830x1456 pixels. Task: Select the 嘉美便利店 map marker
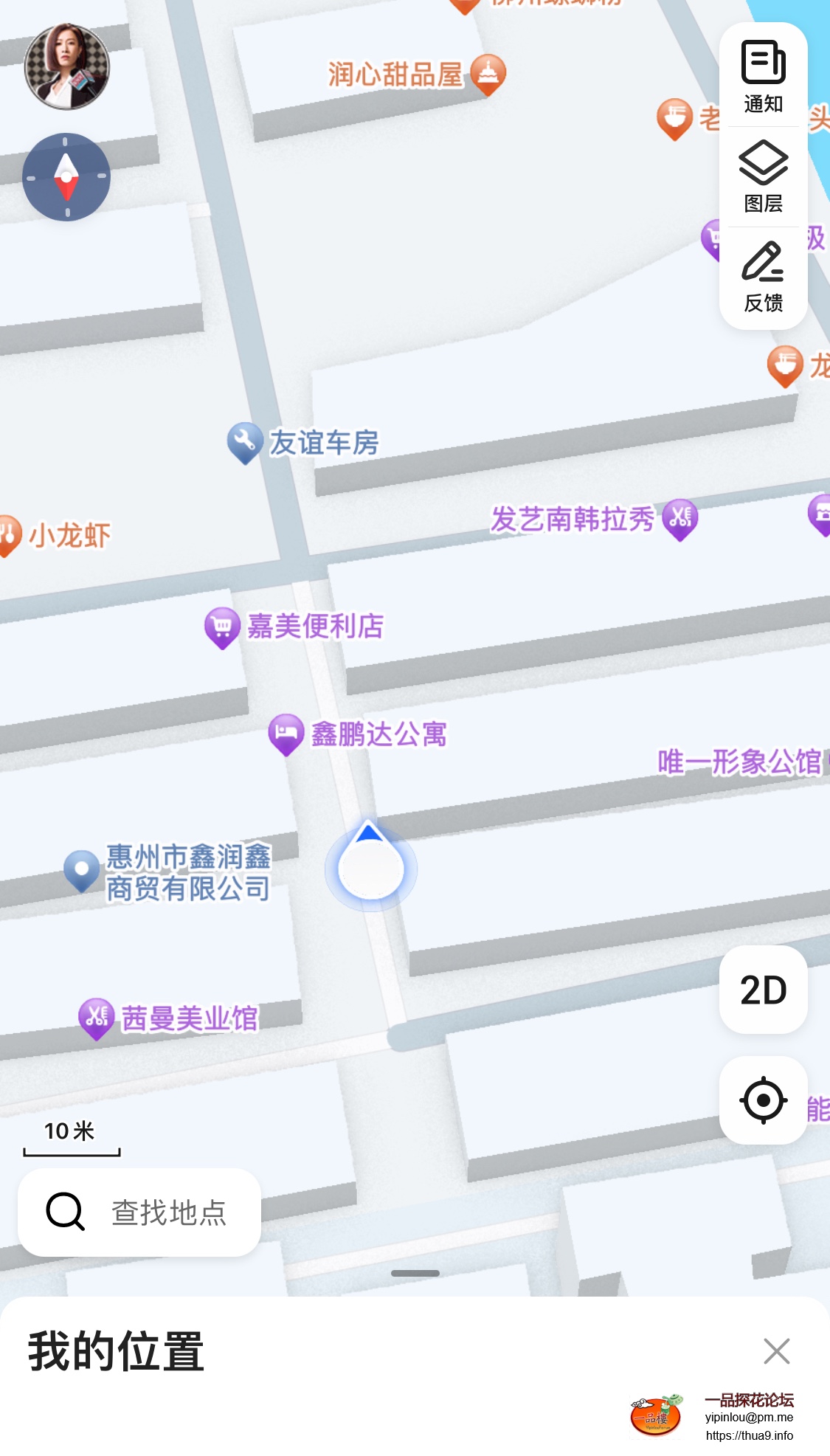click(222, 627)
